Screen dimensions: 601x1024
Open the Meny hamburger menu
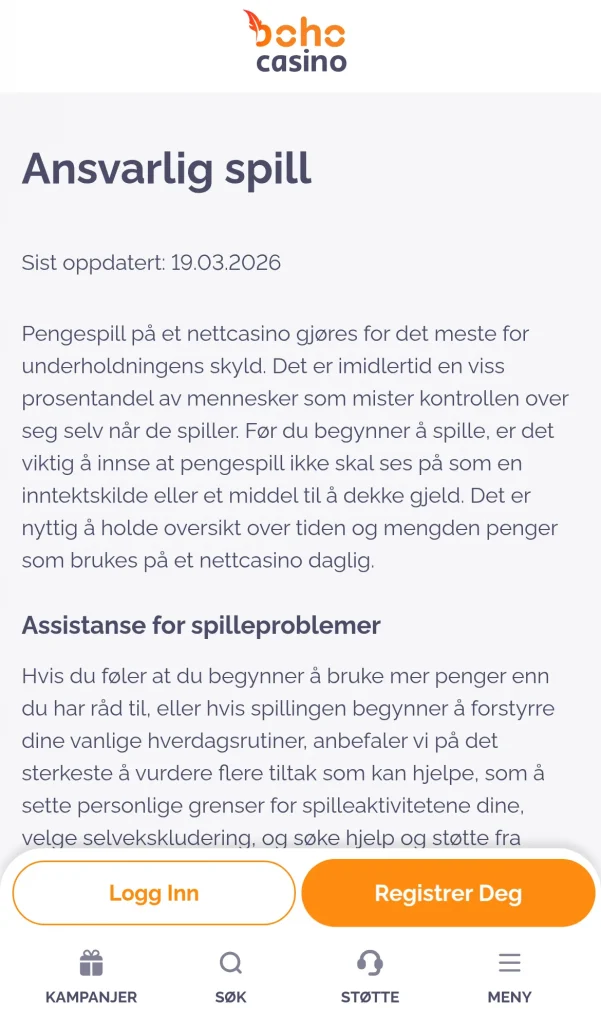coord(510,977)
